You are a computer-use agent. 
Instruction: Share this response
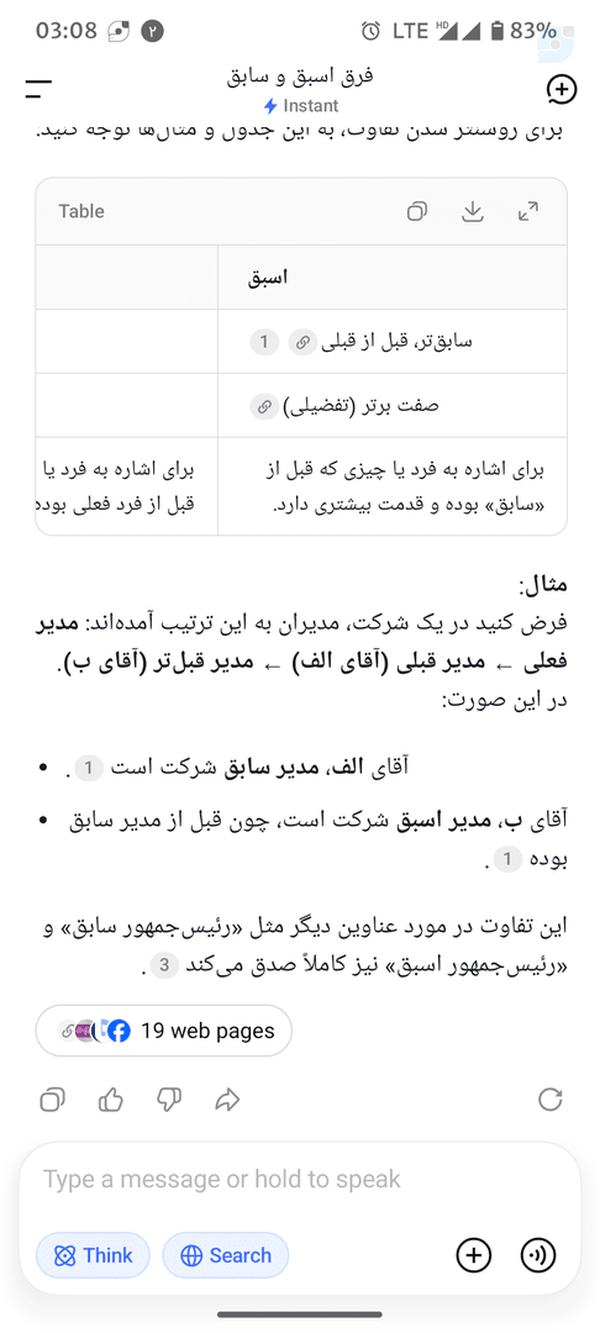(228, 1101)
